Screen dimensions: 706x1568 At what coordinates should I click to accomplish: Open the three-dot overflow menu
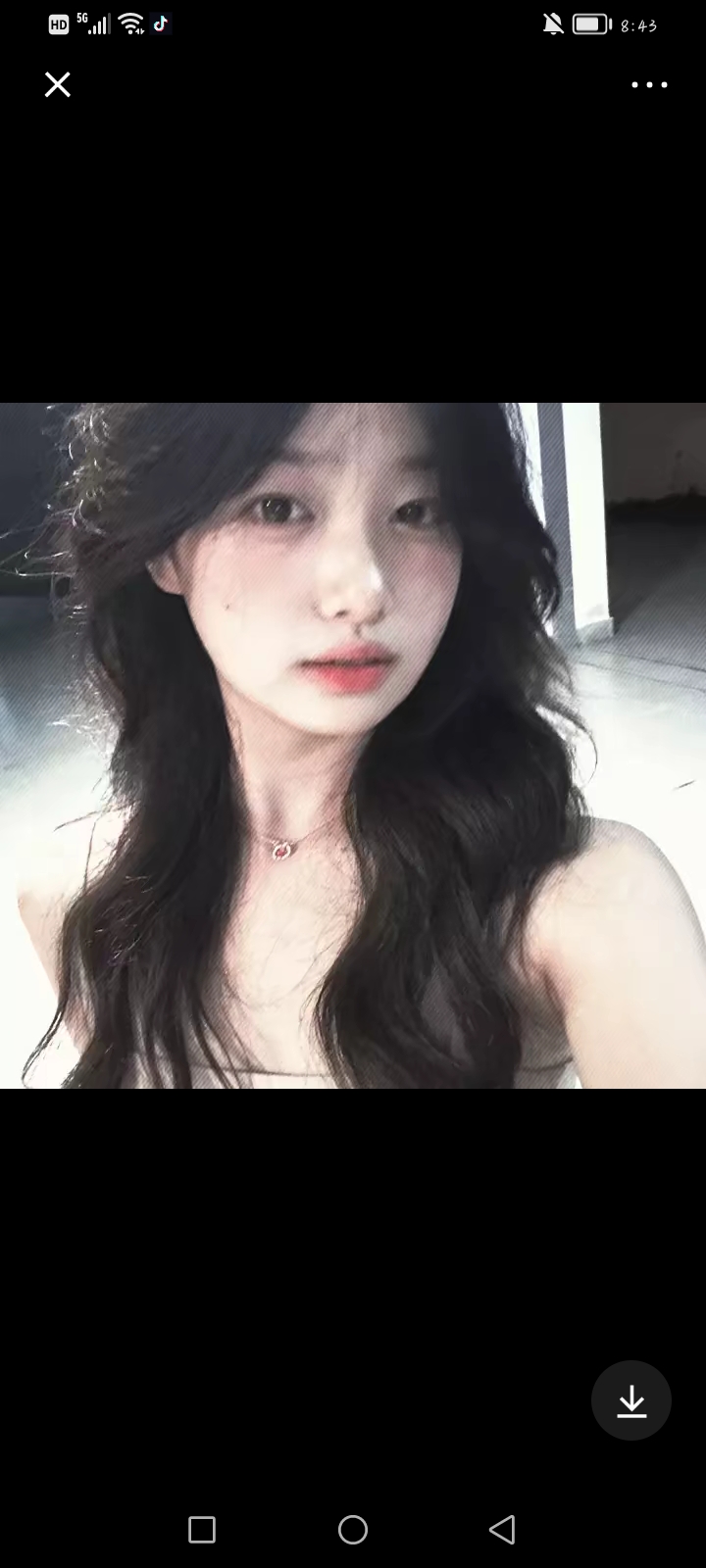tap(649, 85)
